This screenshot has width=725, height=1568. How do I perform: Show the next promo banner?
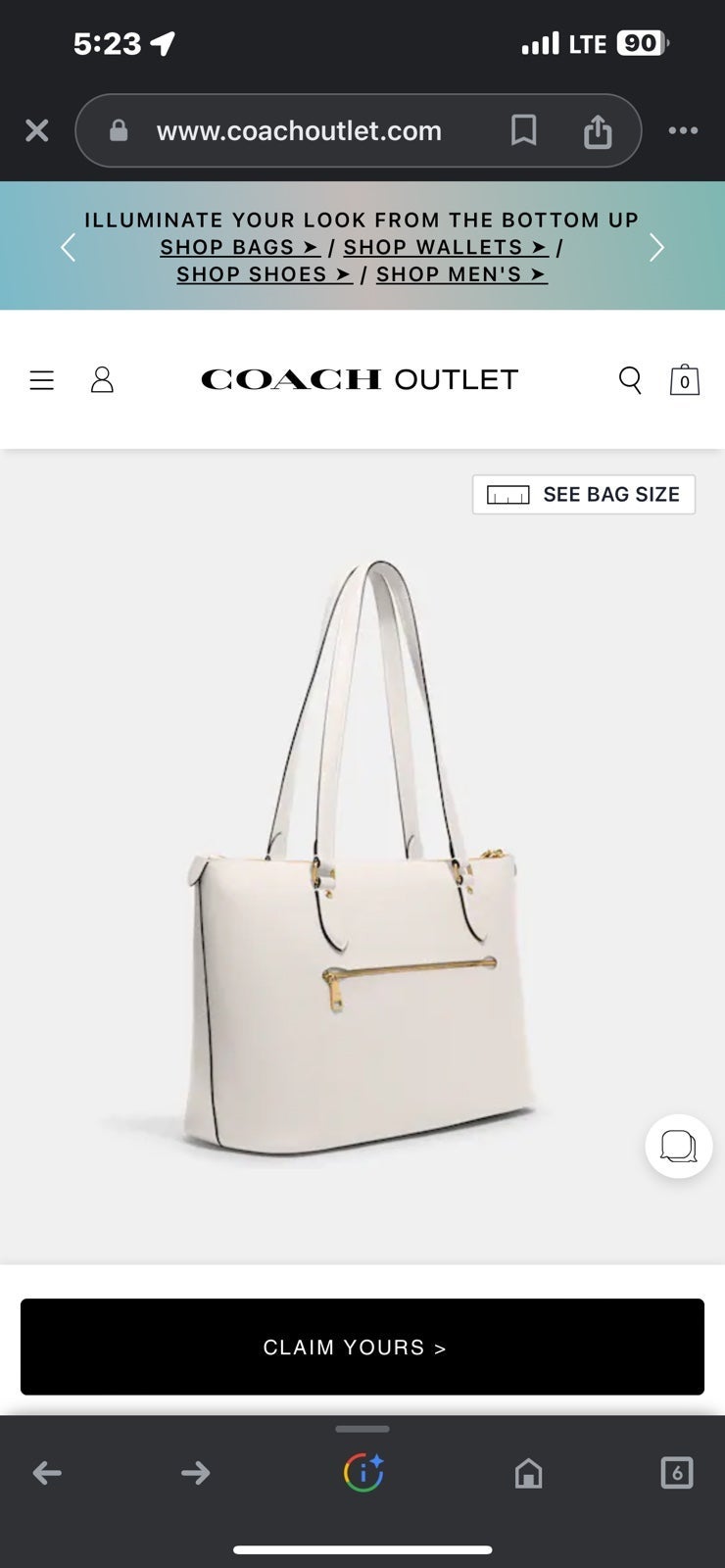tap(657, 248)
